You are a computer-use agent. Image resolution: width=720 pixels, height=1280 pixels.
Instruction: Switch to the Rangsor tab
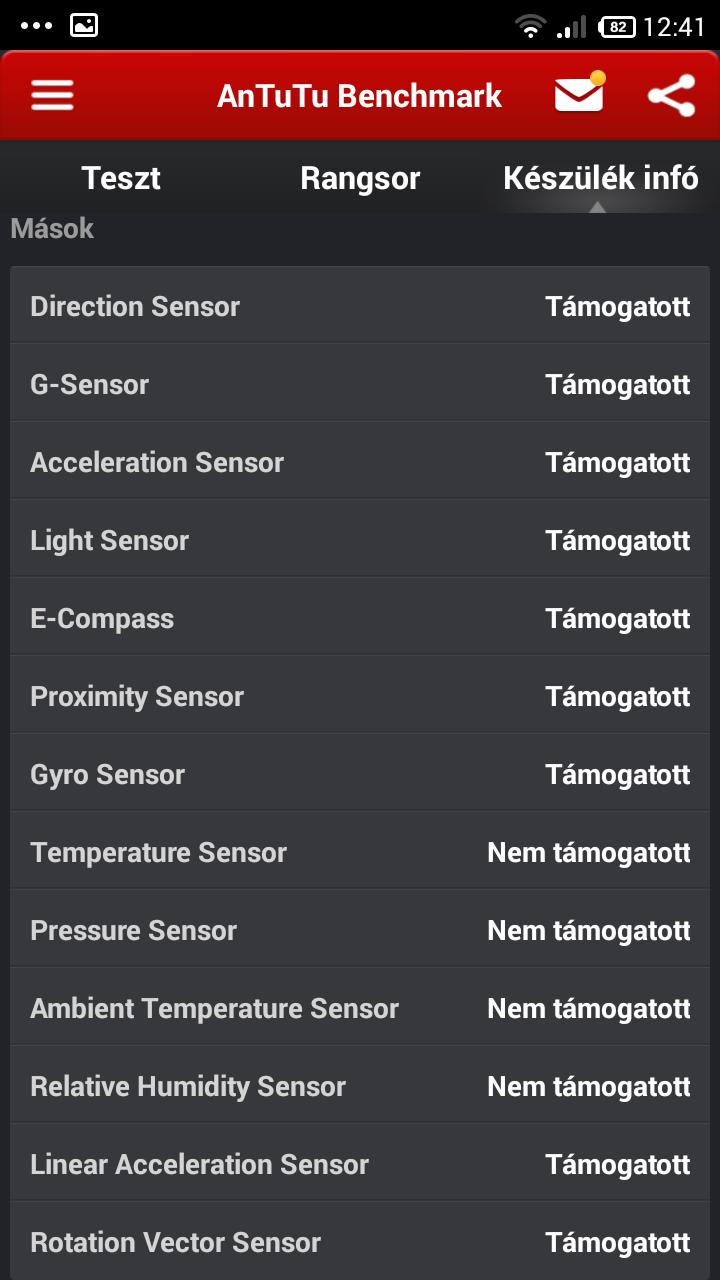tap(360, 178)
